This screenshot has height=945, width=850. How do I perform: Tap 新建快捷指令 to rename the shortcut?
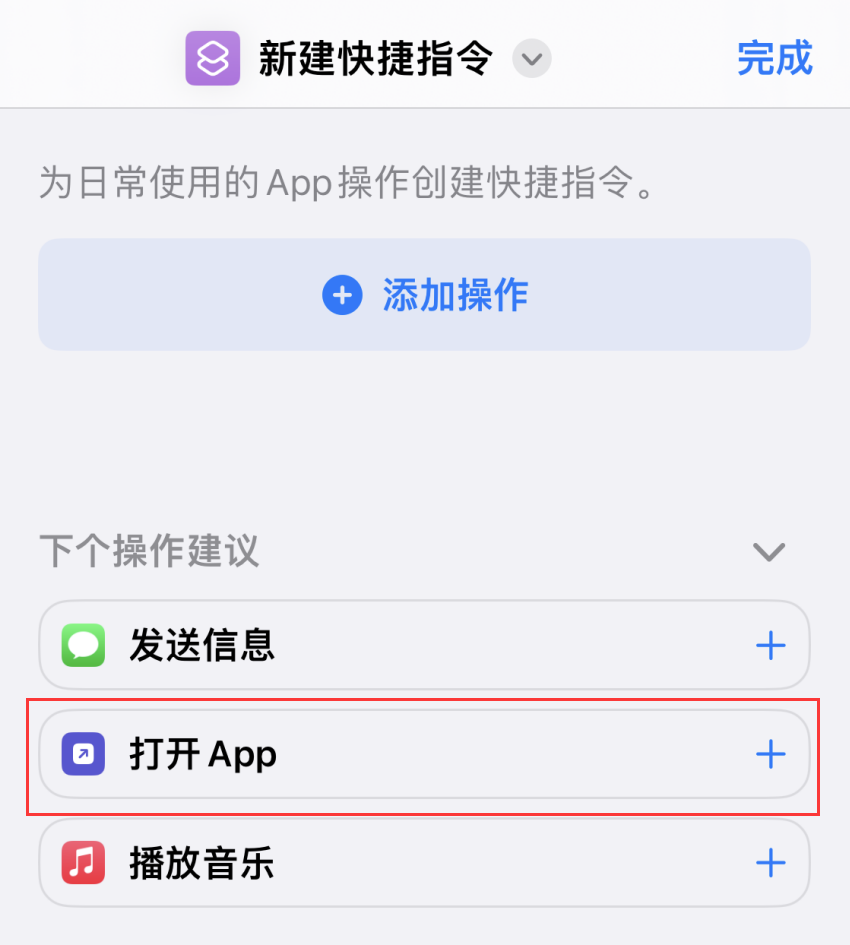[374, 58]
